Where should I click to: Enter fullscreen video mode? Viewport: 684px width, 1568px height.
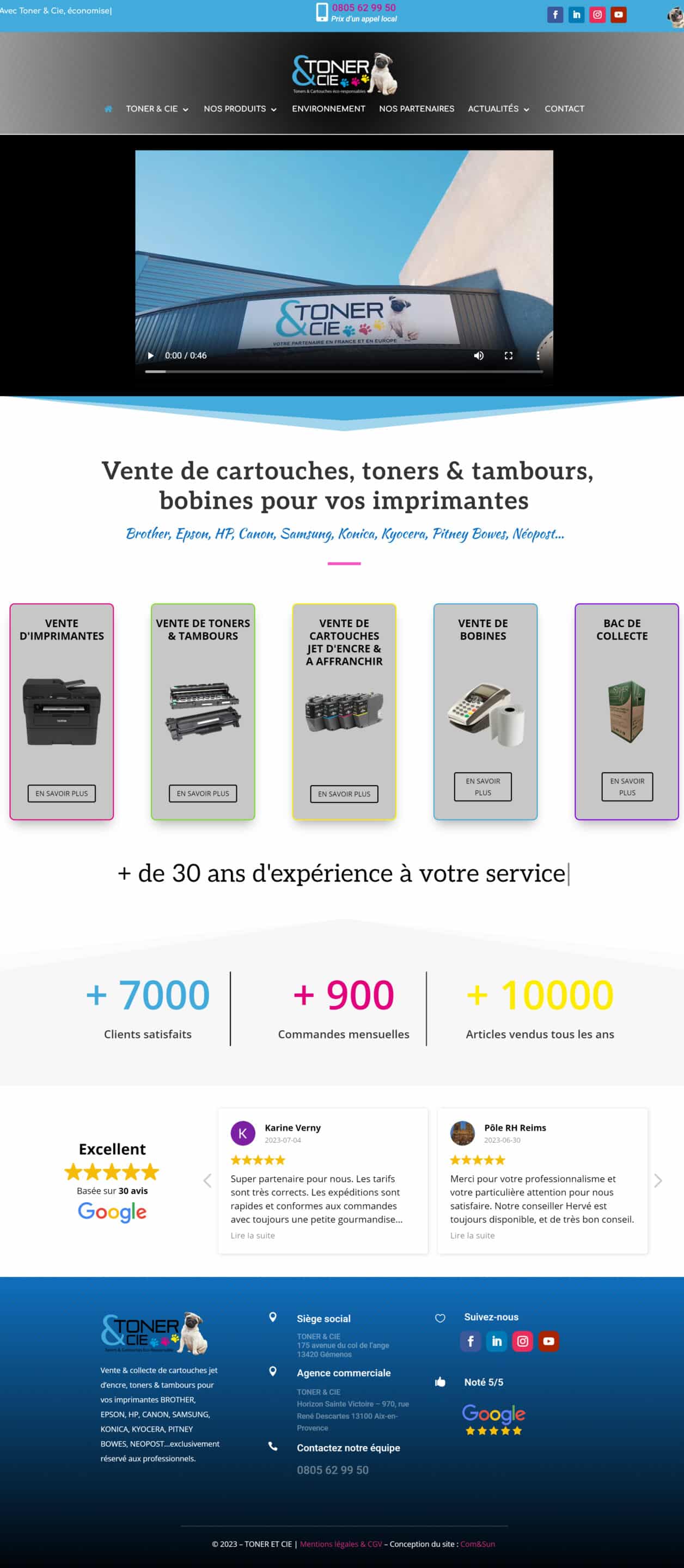pos(509,356)
